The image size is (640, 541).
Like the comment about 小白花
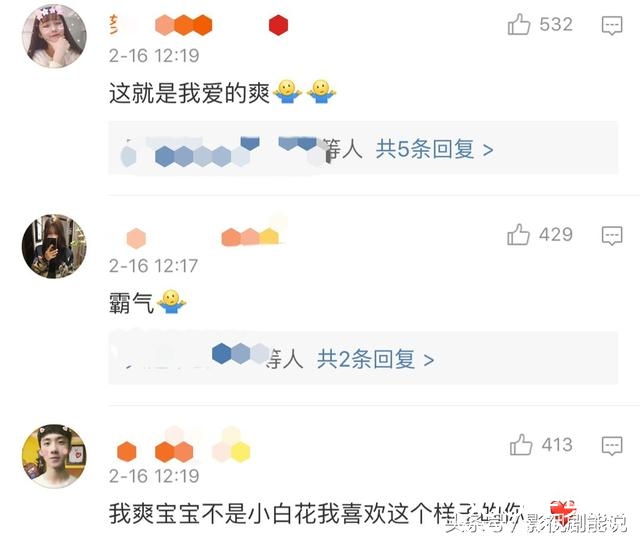pyautogui.click(x=520, y=445)
